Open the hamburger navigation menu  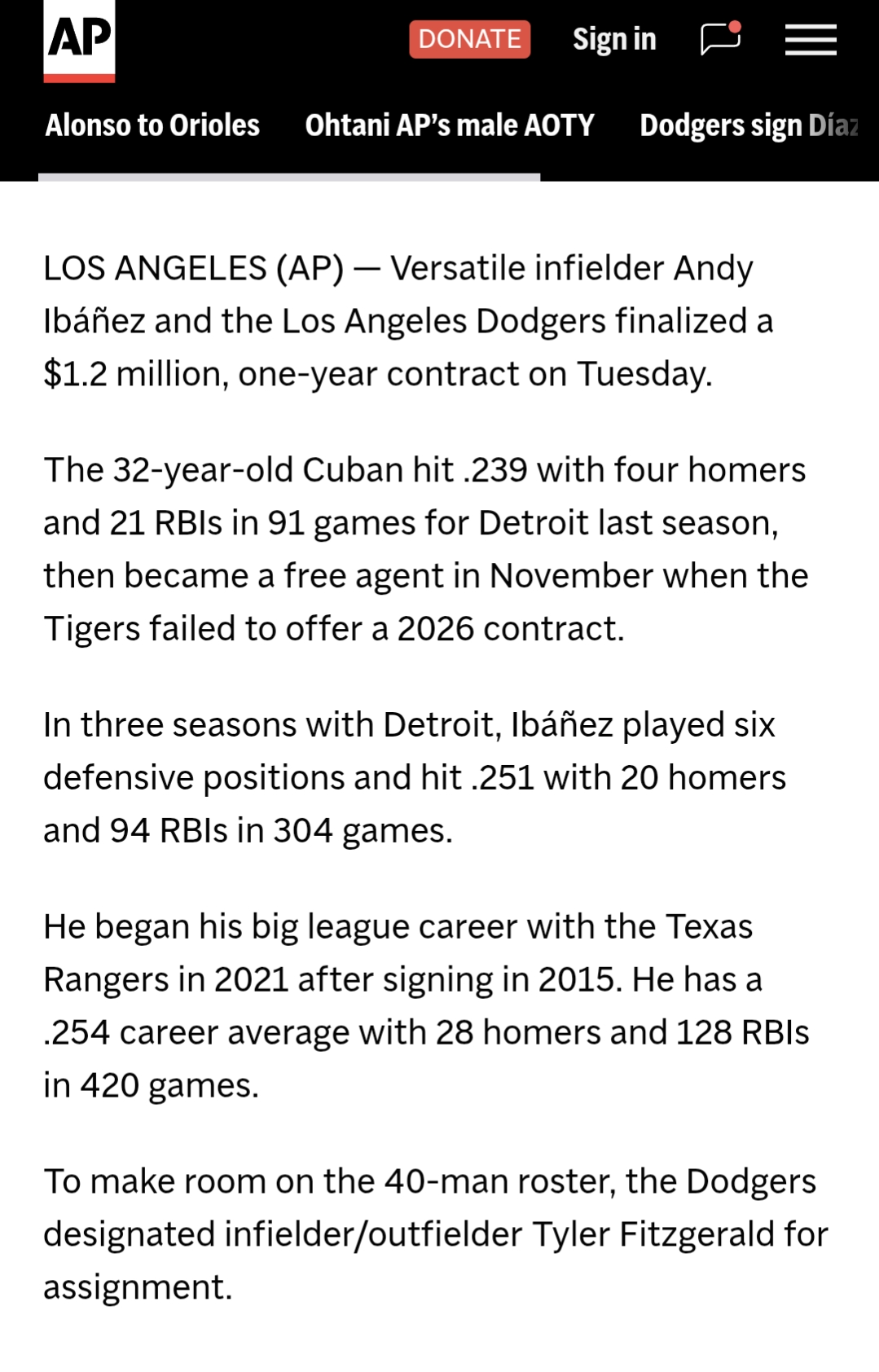pyautogui.click(x=811, y=39)
